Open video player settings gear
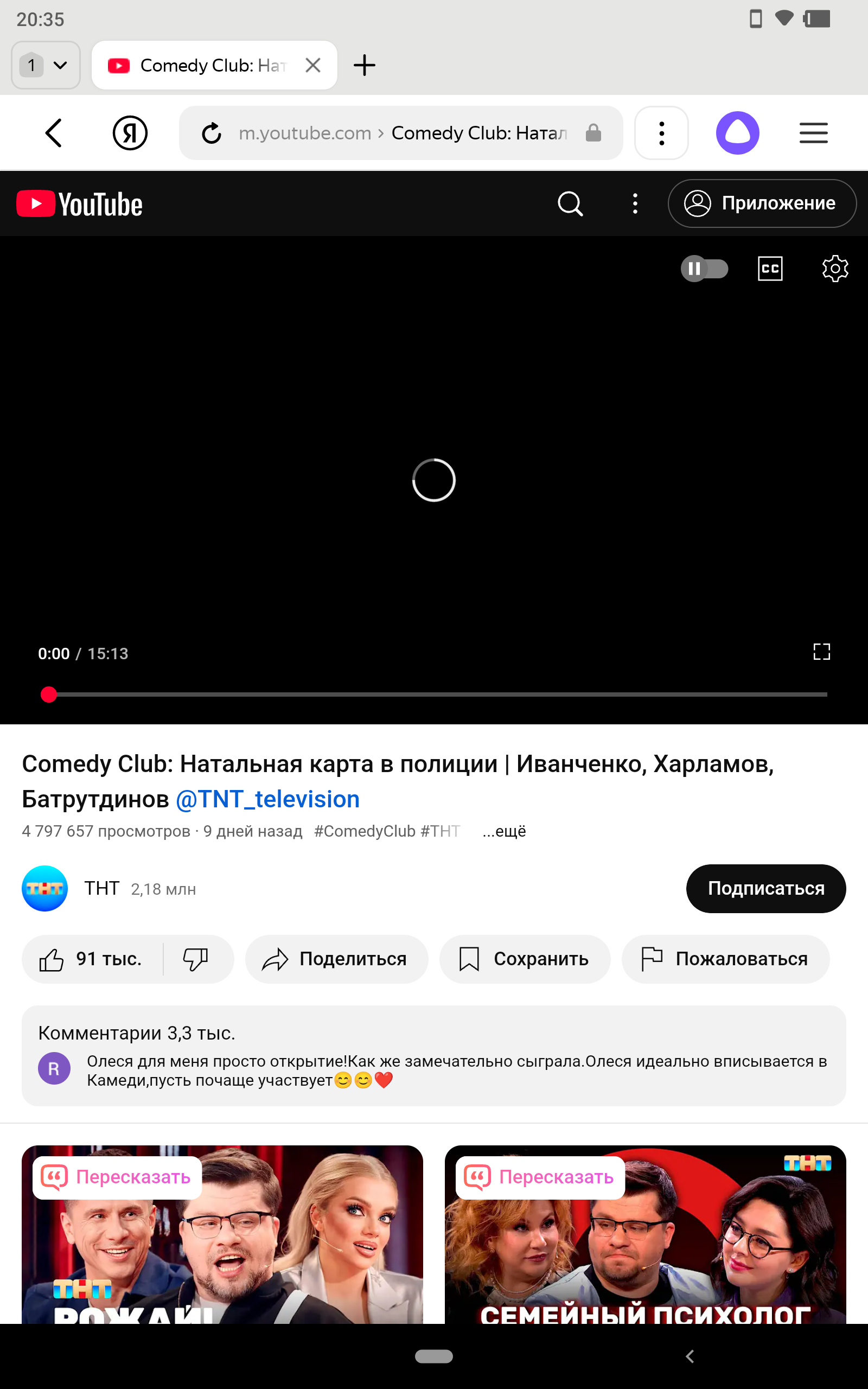 tap(835, 269)
